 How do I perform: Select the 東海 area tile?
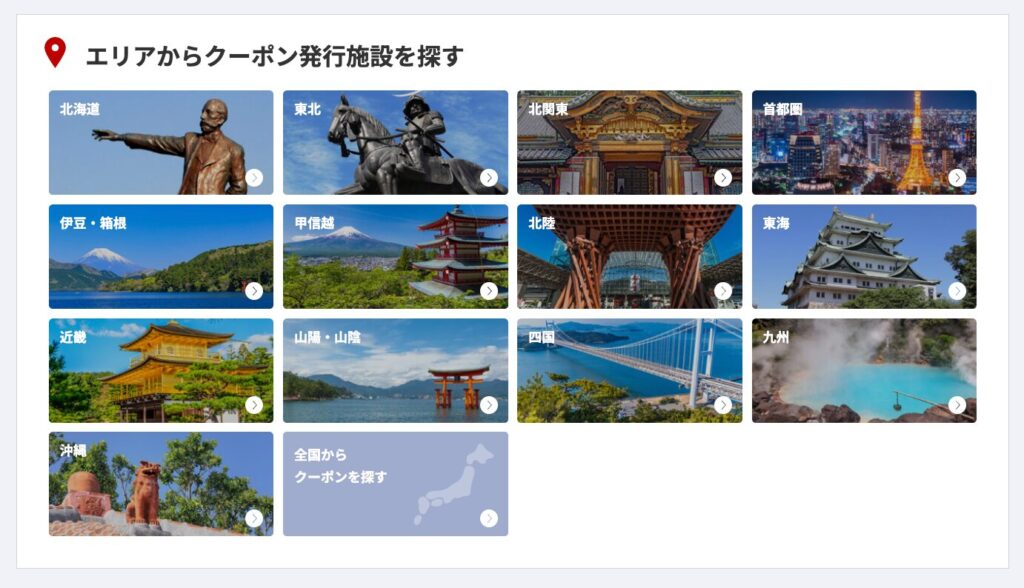click(864, 256)
